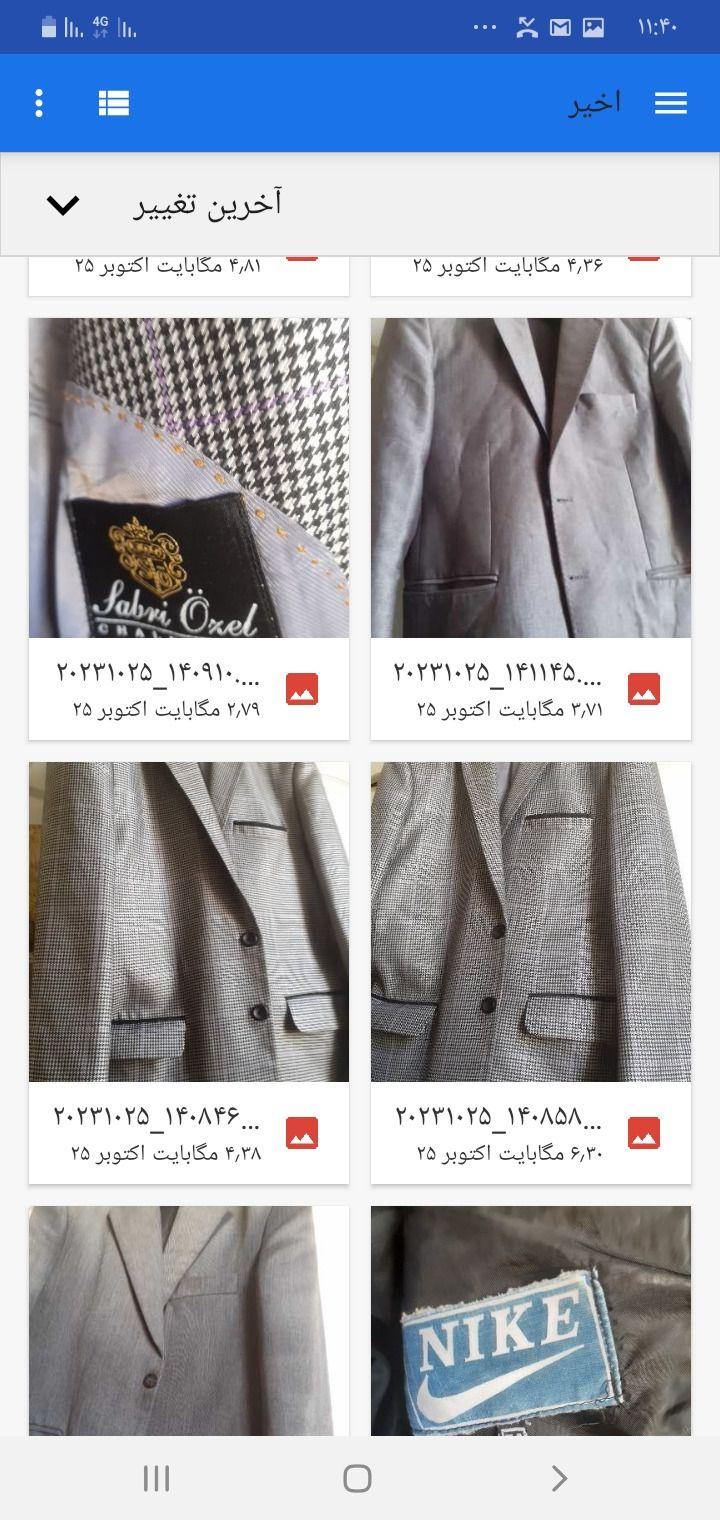Toggle selection of the Sabri Özel jacket photo
The image size is (720, 1520).
pyautogui.click(x=189, y=478)
